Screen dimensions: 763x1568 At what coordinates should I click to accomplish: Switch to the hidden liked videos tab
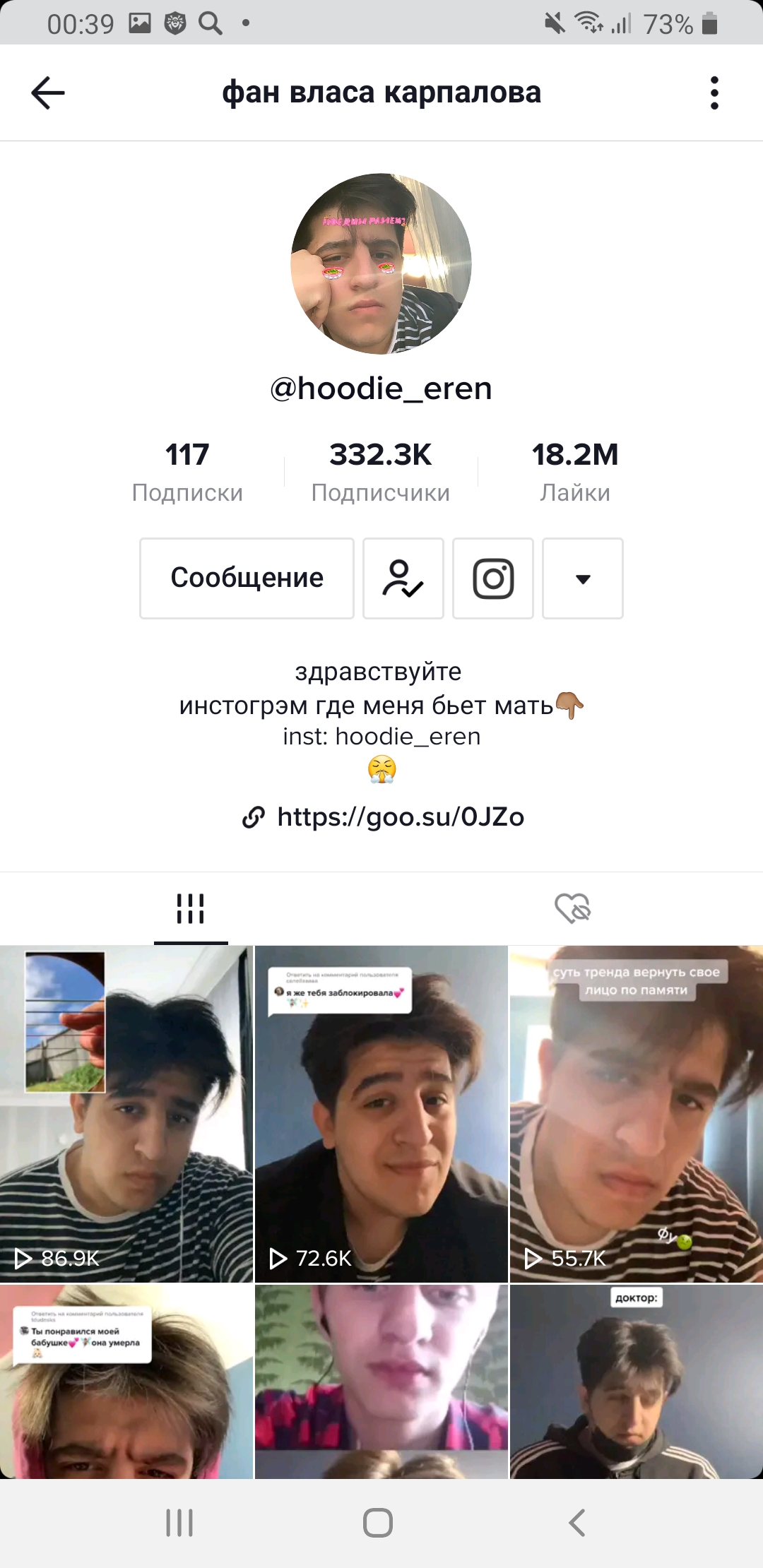[572, 908]
